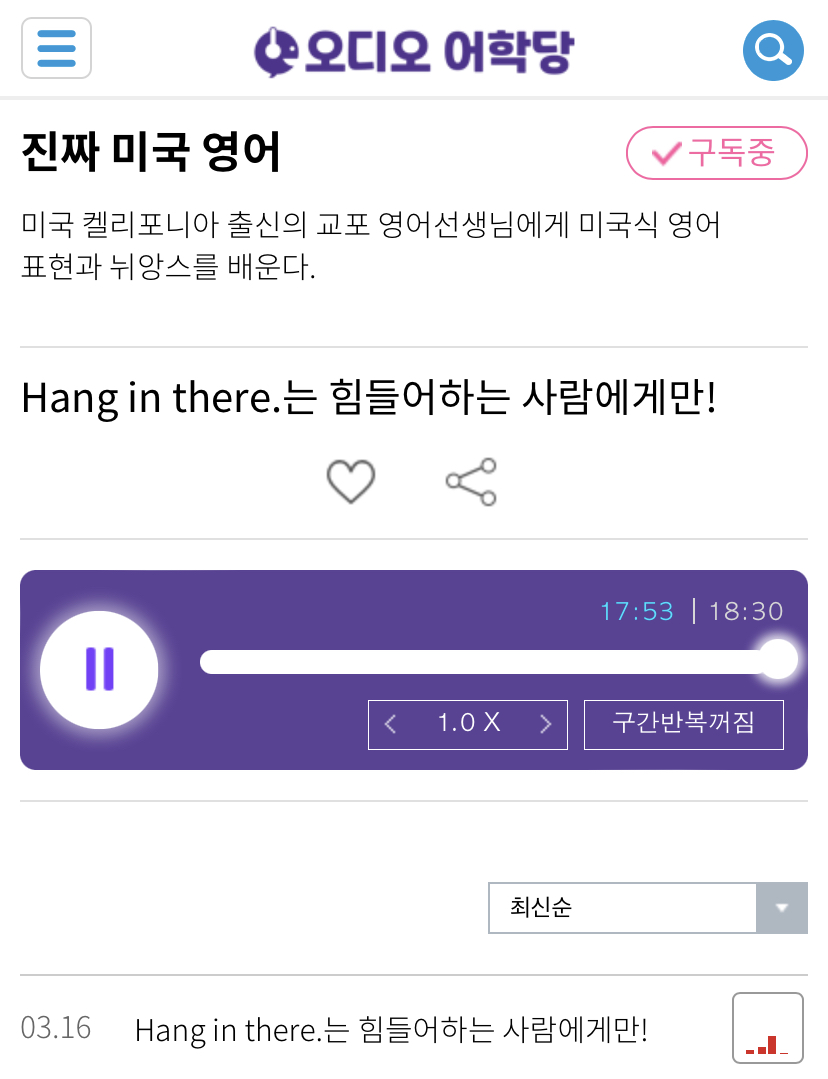Click the dropdown arrow beside 최신순
The image size is (828, 1079).
[782, 908]
